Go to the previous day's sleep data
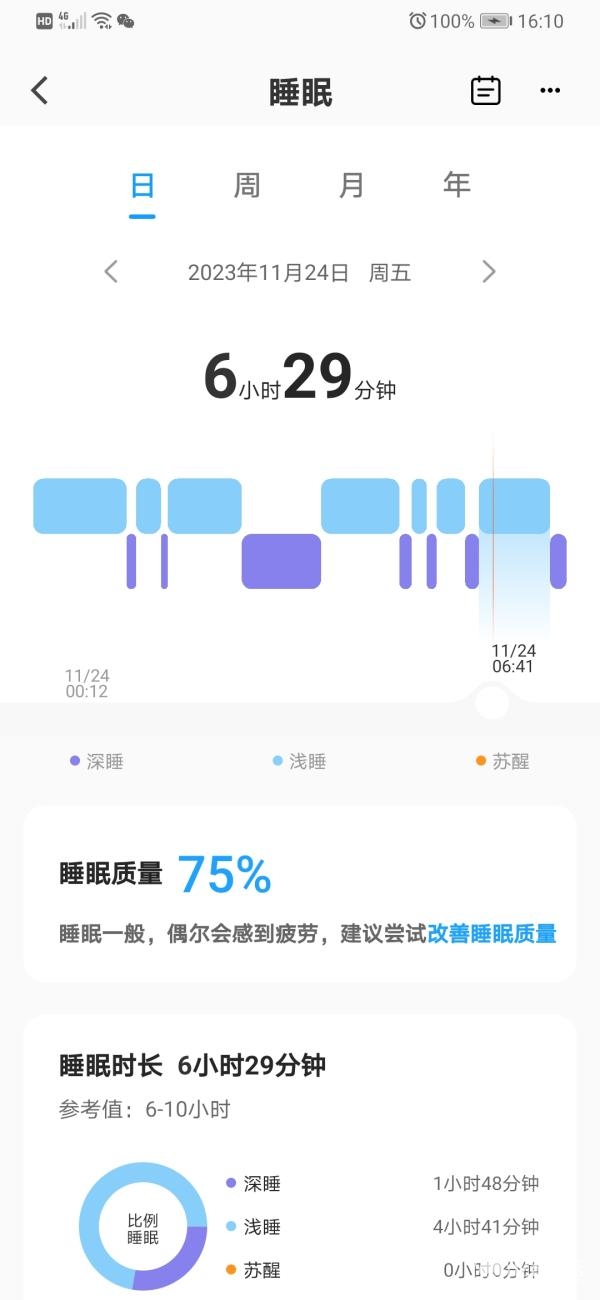The image size is (600, 1300). [x=111, y=272]
